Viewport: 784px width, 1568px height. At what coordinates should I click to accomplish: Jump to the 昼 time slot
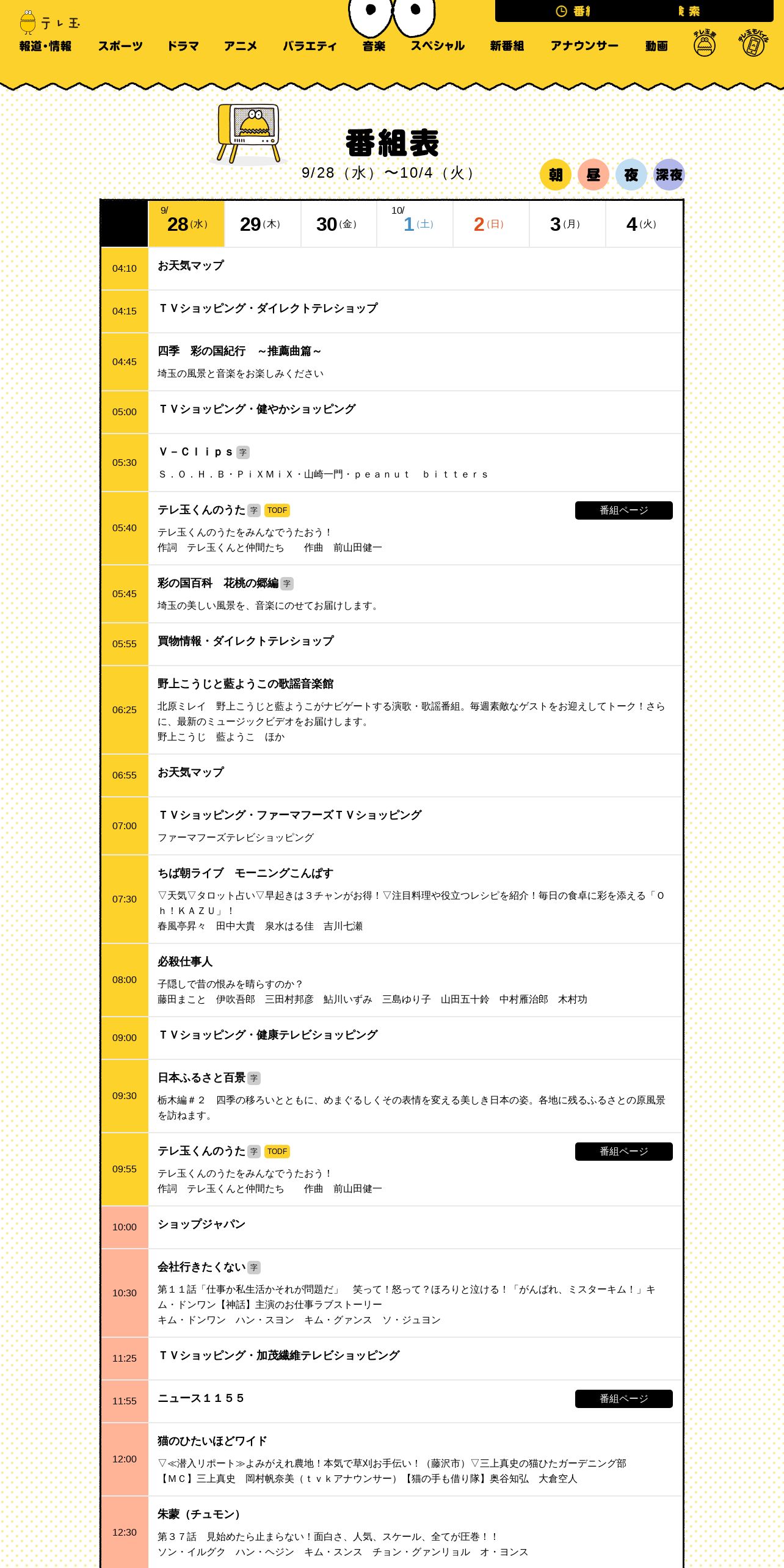click(593, 175)
